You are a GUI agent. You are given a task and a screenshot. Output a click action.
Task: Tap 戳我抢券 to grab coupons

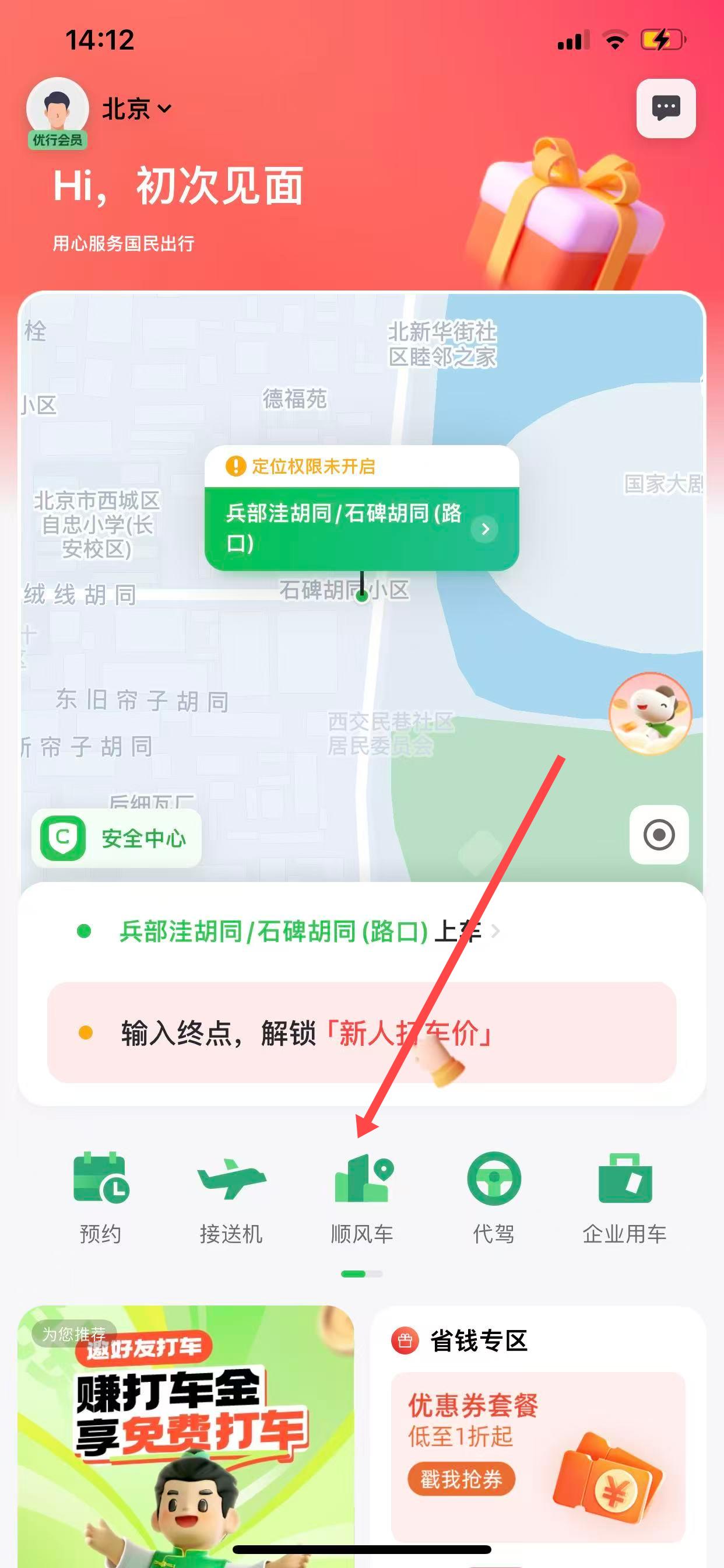coord(461,1479)
